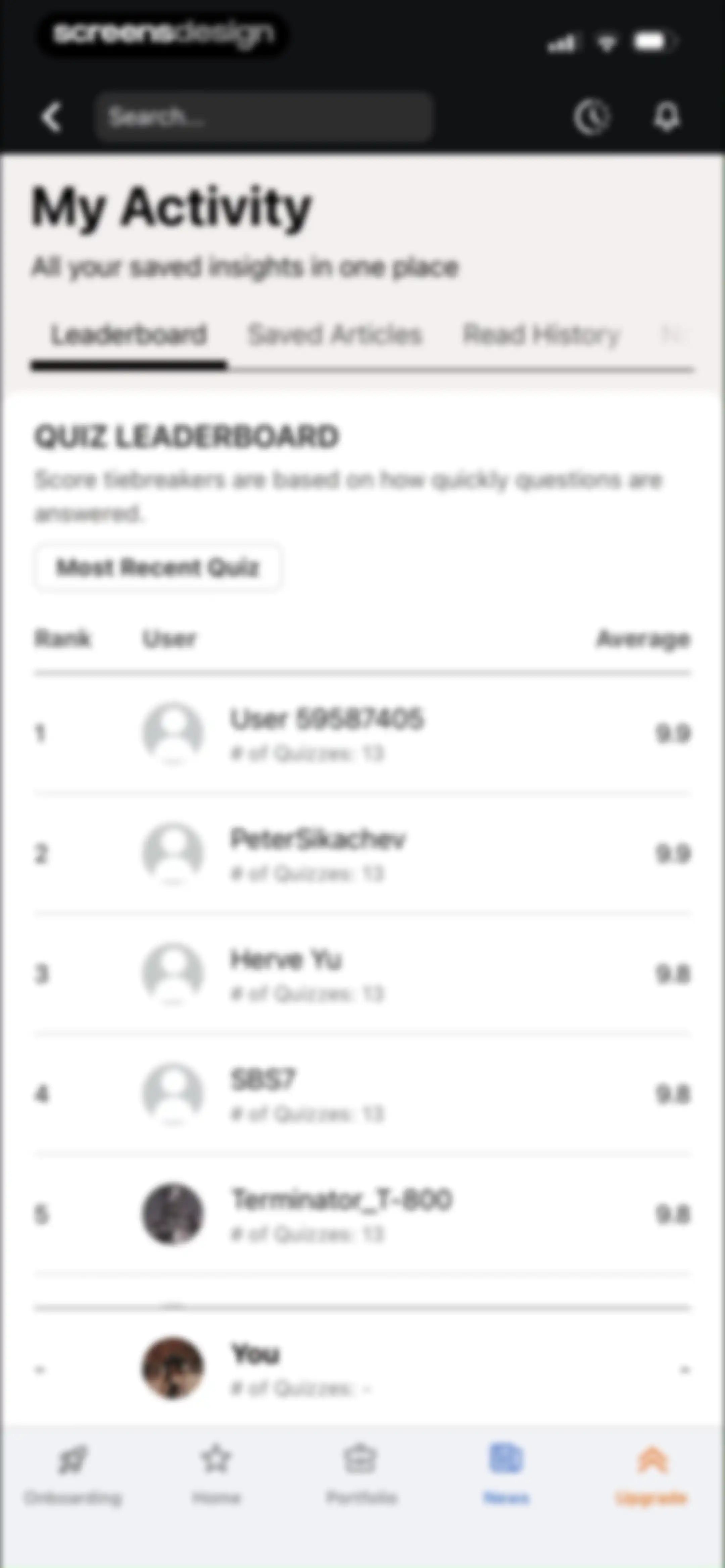Open PeterSikachev's leaderboard entry
The image size is (725, 1568).
coord(362,854)
